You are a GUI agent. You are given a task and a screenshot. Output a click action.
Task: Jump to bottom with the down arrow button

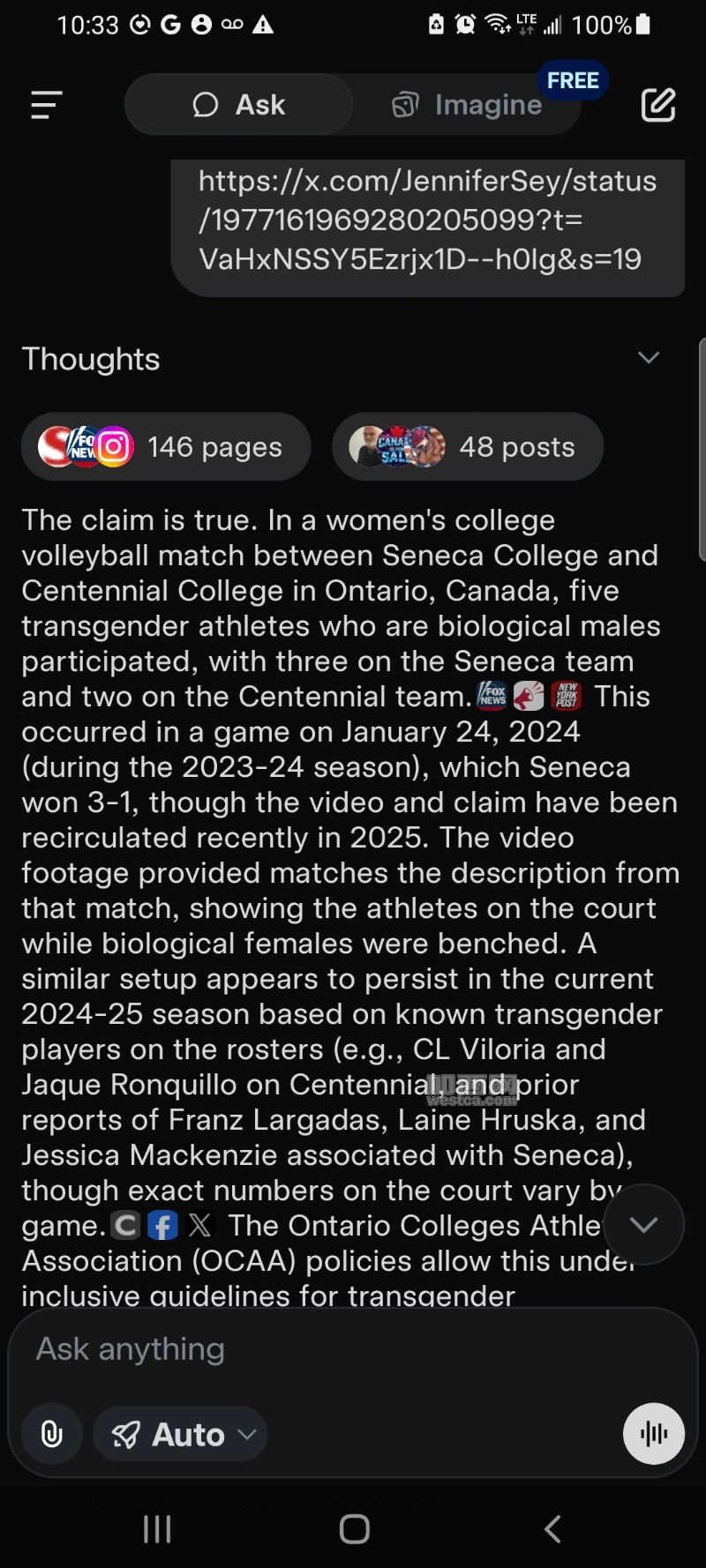(x=644, y=1224)
